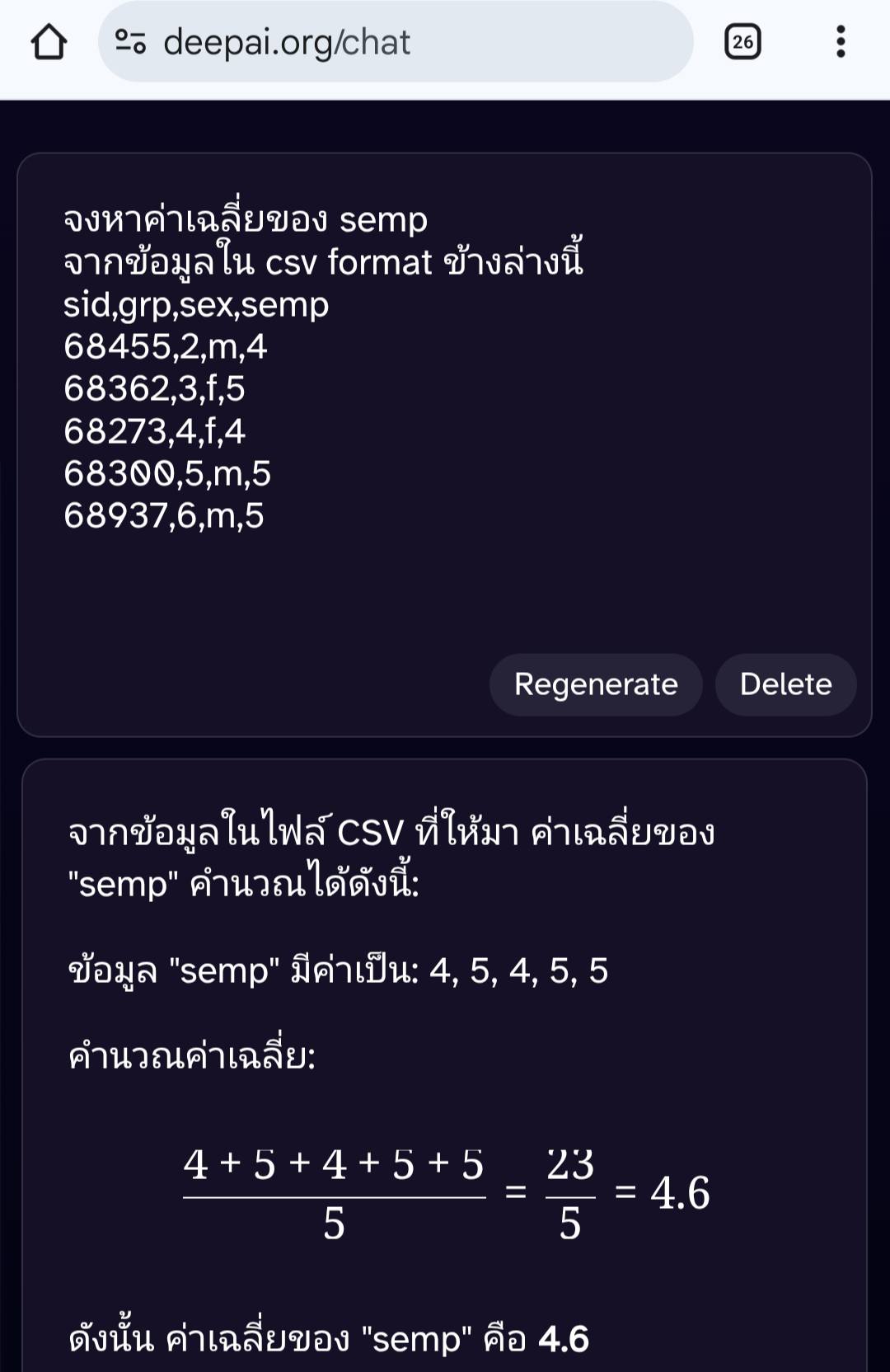The image size is (890, 1372).
Task: Open the browser overflow menu
Action: [x=840, y=42]
